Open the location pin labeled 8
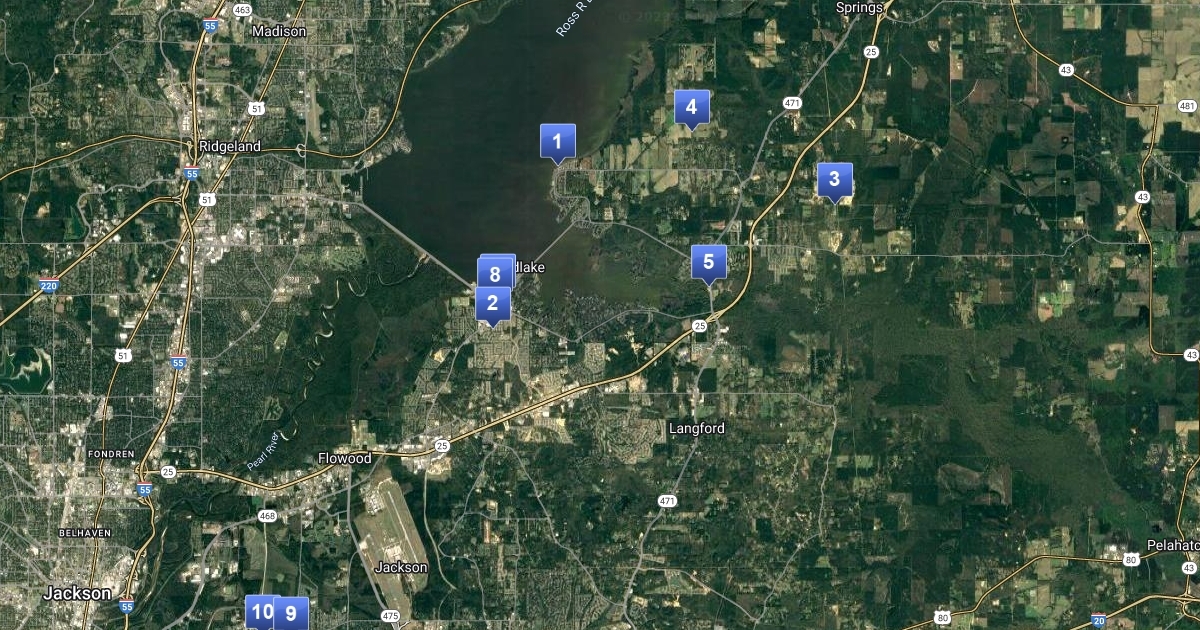Viewport: 1200px width, 630px height. click(495, 273)
